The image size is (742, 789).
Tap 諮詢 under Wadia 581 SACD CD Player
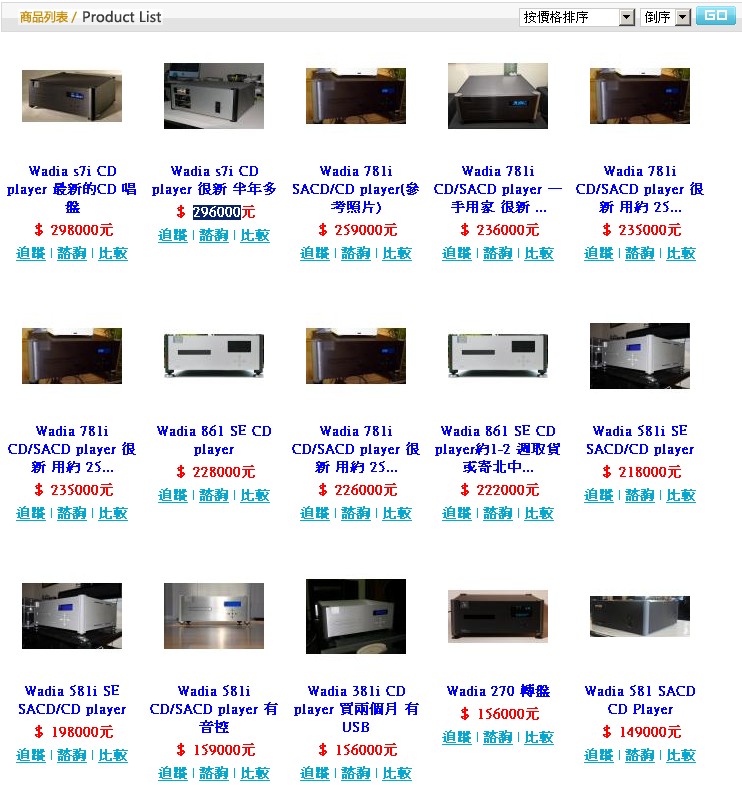(x=640, y=756)
